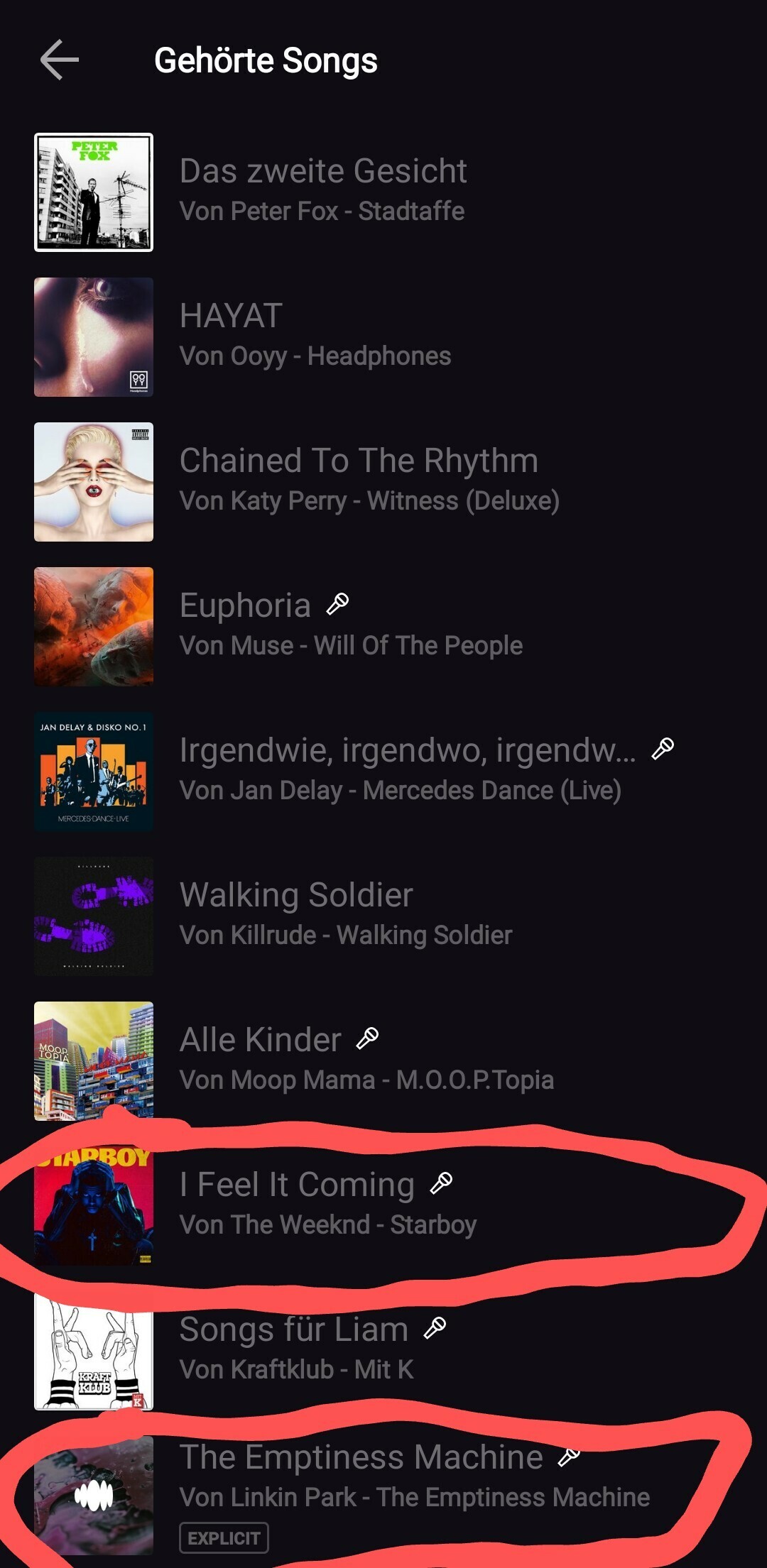This screenshot has width=767, height=1568.
Task: Go back from Gehörte Songs
Action: [x=60, y=60]
